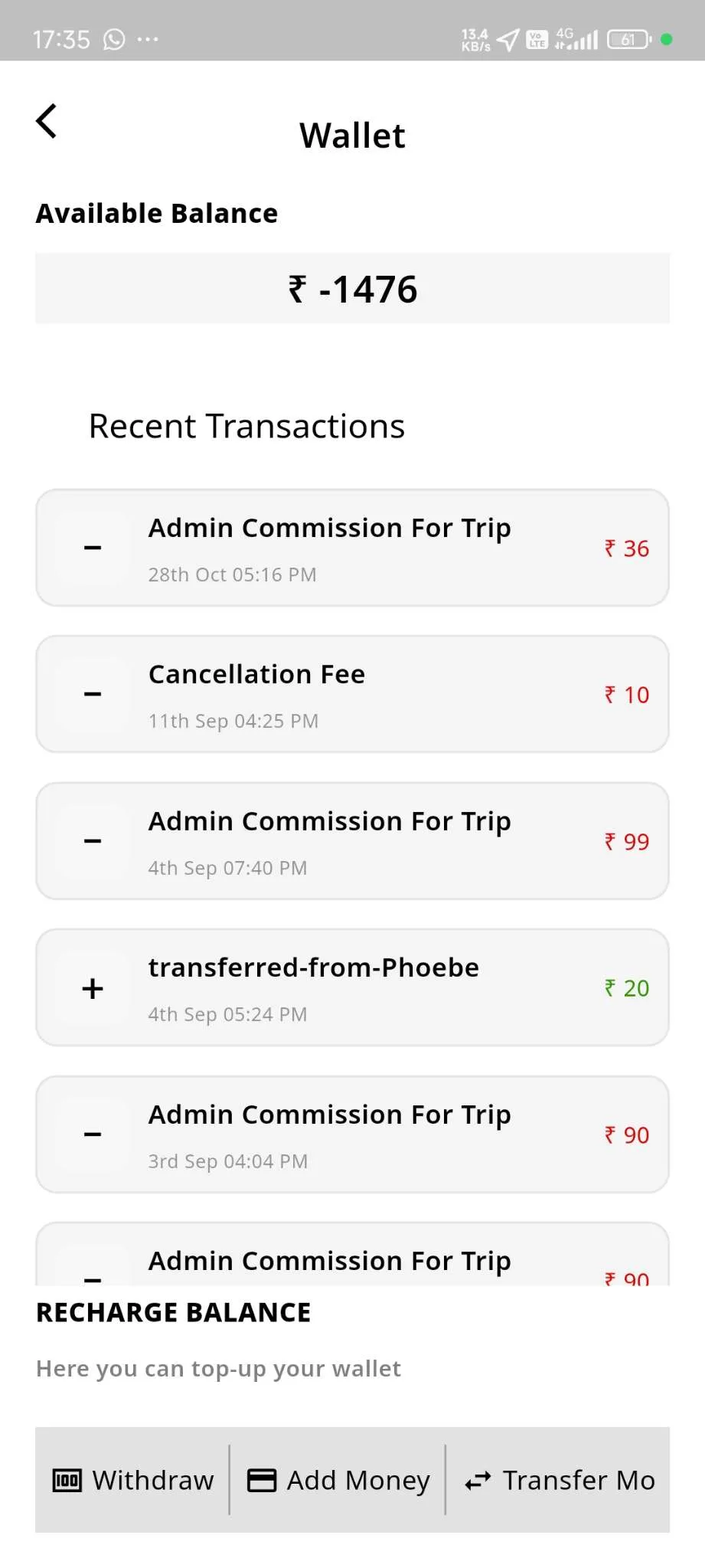The width and height of the screenshot is (705, 1568).
Task: Tap the Add Money card icon
Action: (261, 1480)
